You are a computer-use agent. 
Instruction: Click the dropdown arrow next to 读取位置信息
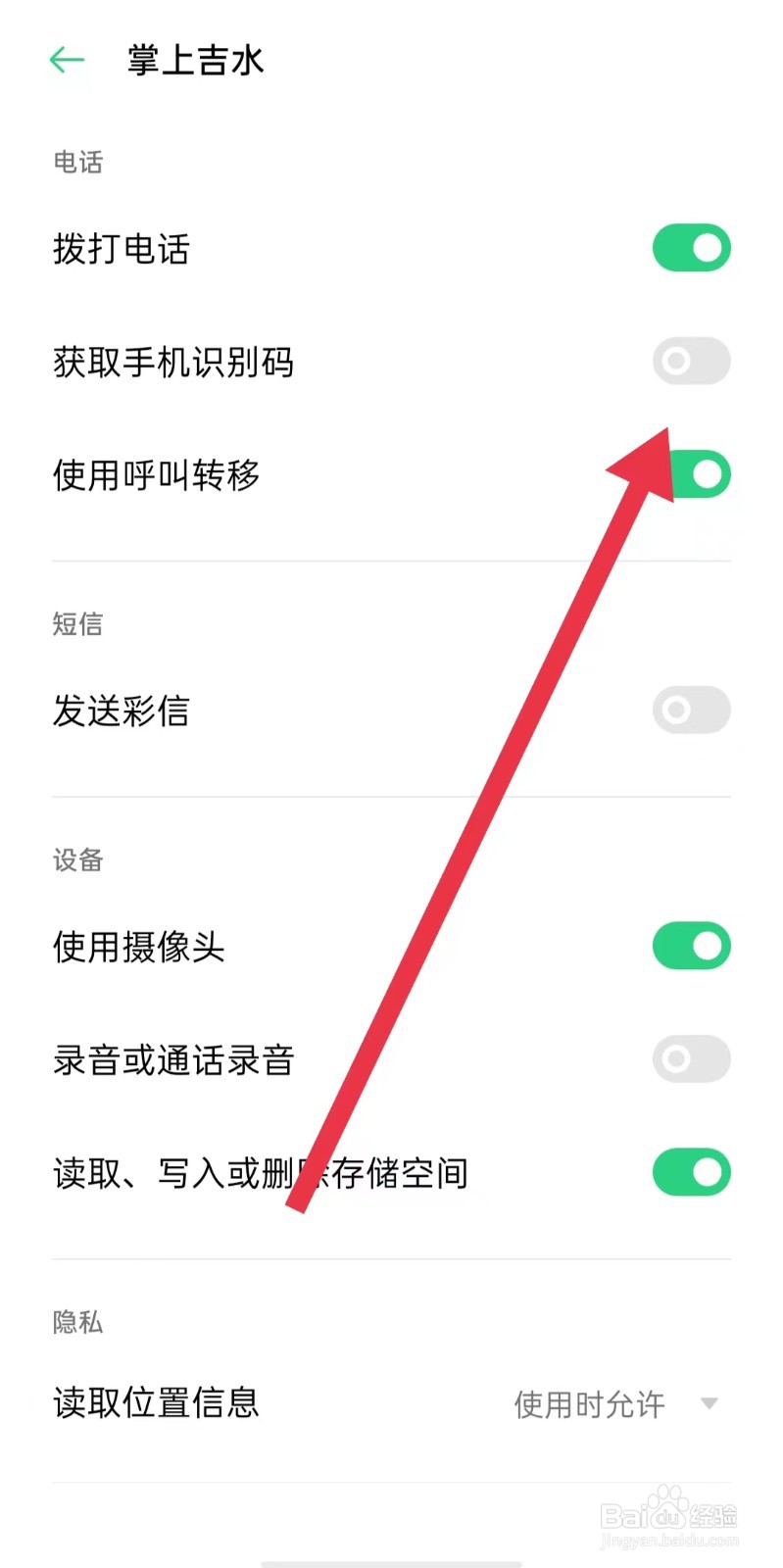711,1404
